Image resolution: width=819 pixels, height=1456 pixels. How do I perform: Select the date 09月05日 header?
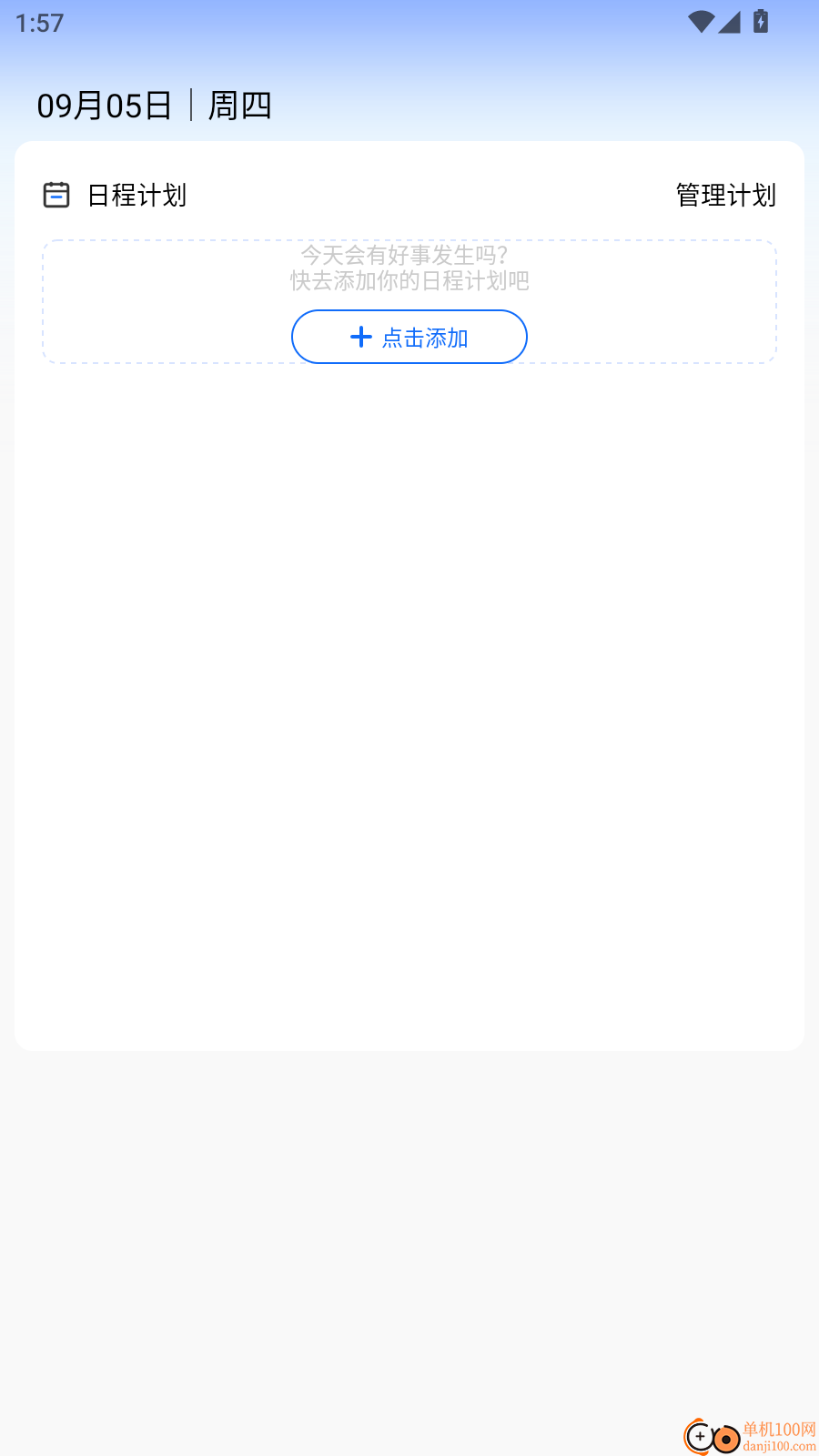(105, 105)
